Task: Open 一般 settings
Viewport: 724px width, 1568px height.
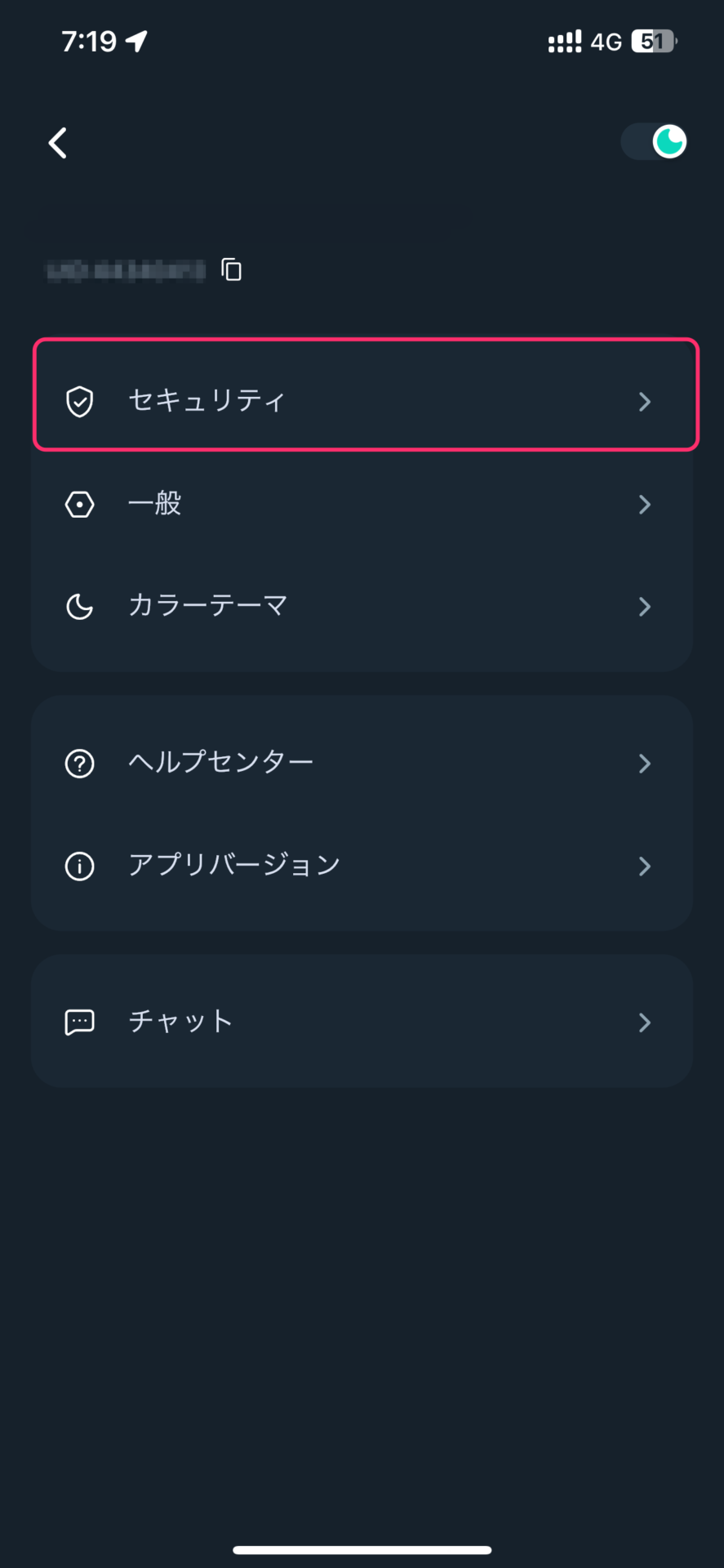Action: [x=362, y=504]
